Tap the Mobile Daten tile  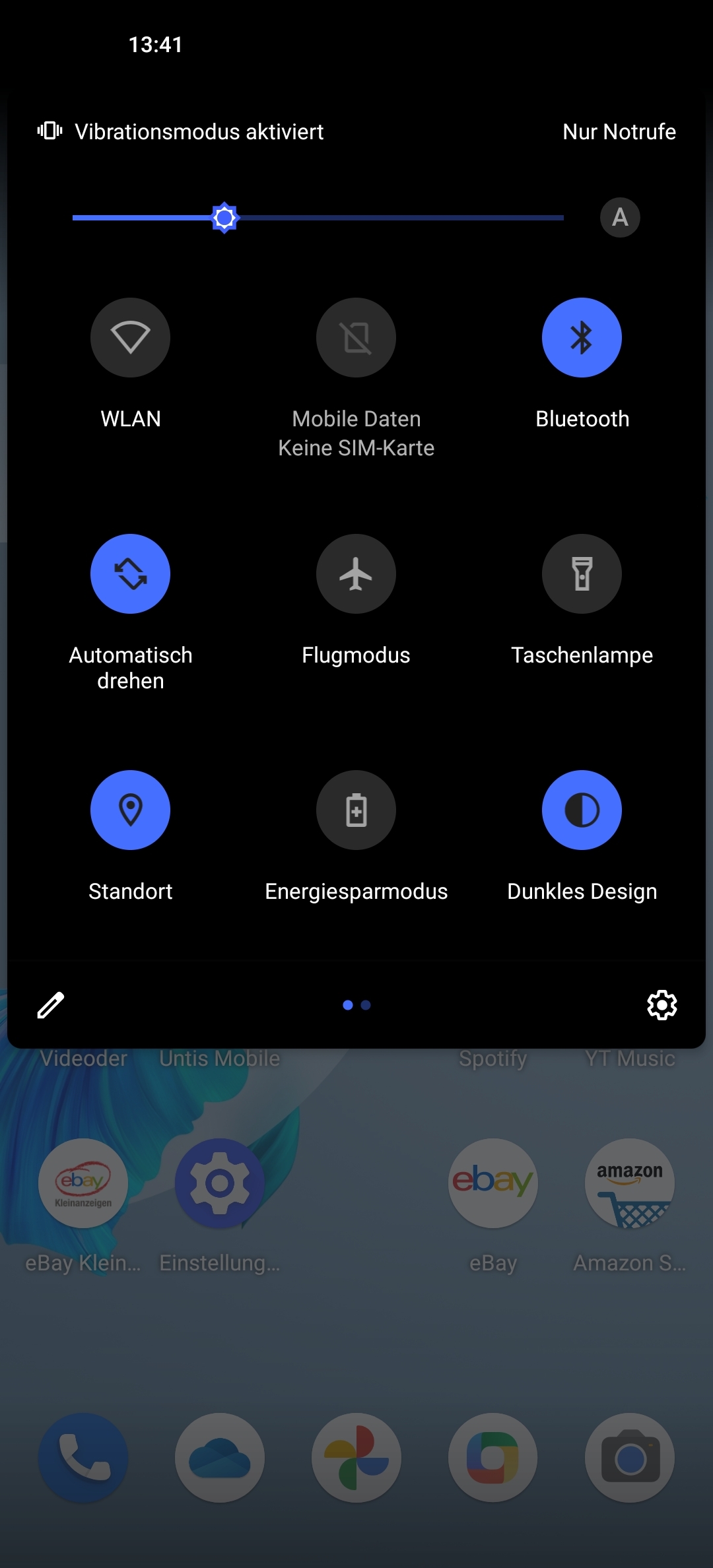click(356, 337)
